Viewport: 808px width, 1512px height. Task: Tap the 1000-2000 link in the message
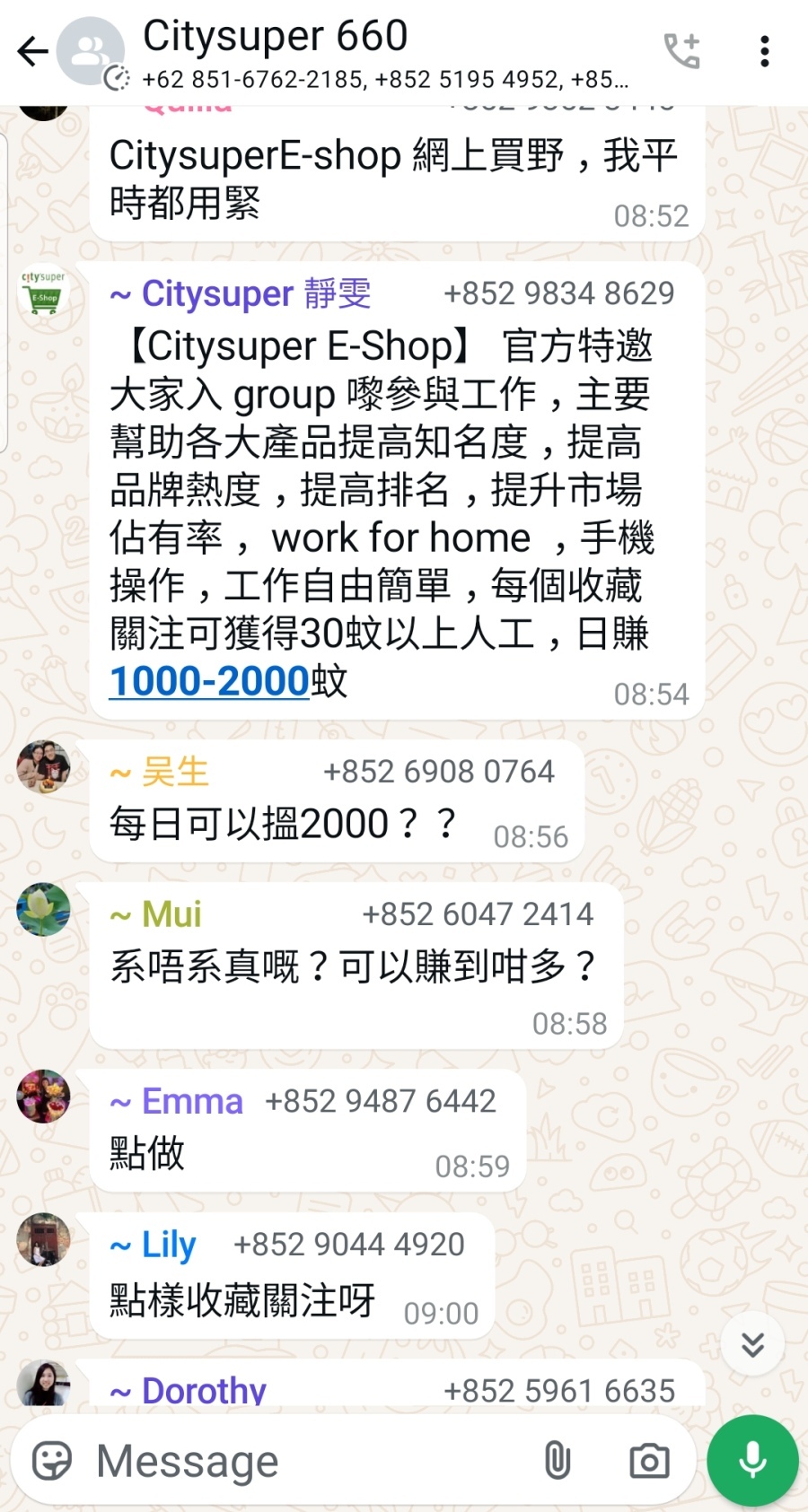[x=209, y=681]
